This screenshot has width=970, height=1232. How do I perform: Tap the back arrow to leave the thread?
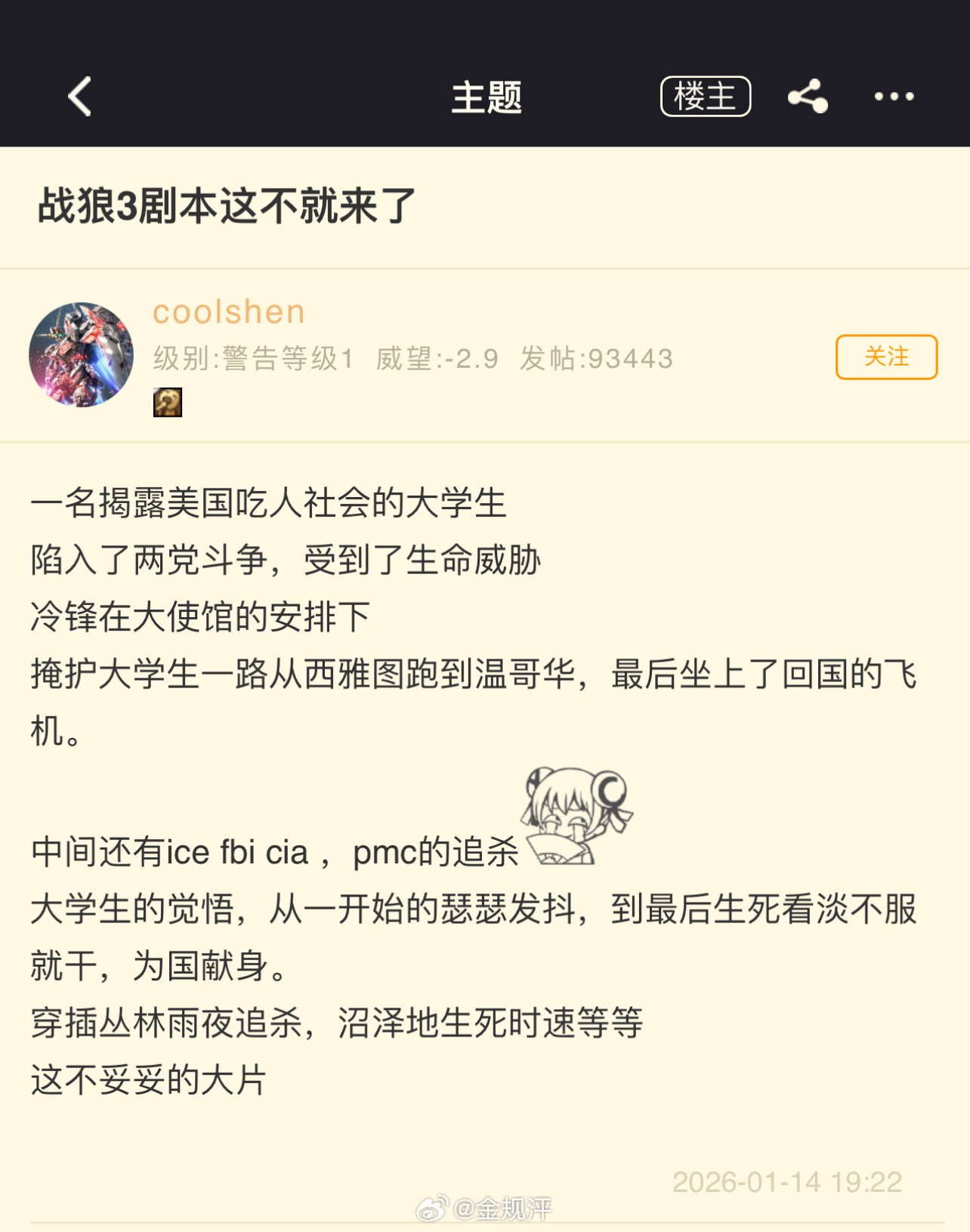pyautogui.click(x=79, y=97)
